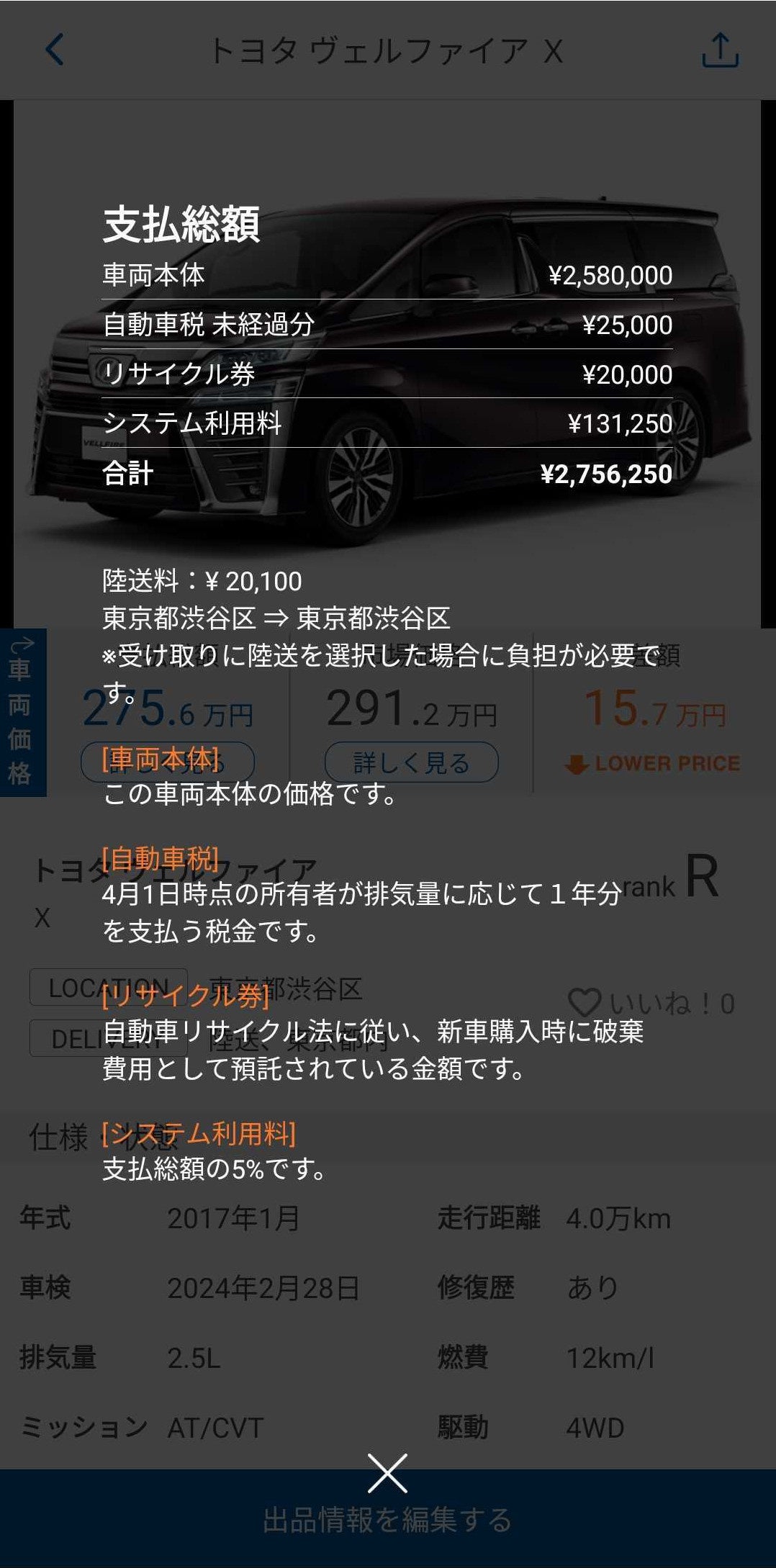Screen dimensions: 776x1568
Task: Expand details with 詳しく見る
Action: (412, 762)
